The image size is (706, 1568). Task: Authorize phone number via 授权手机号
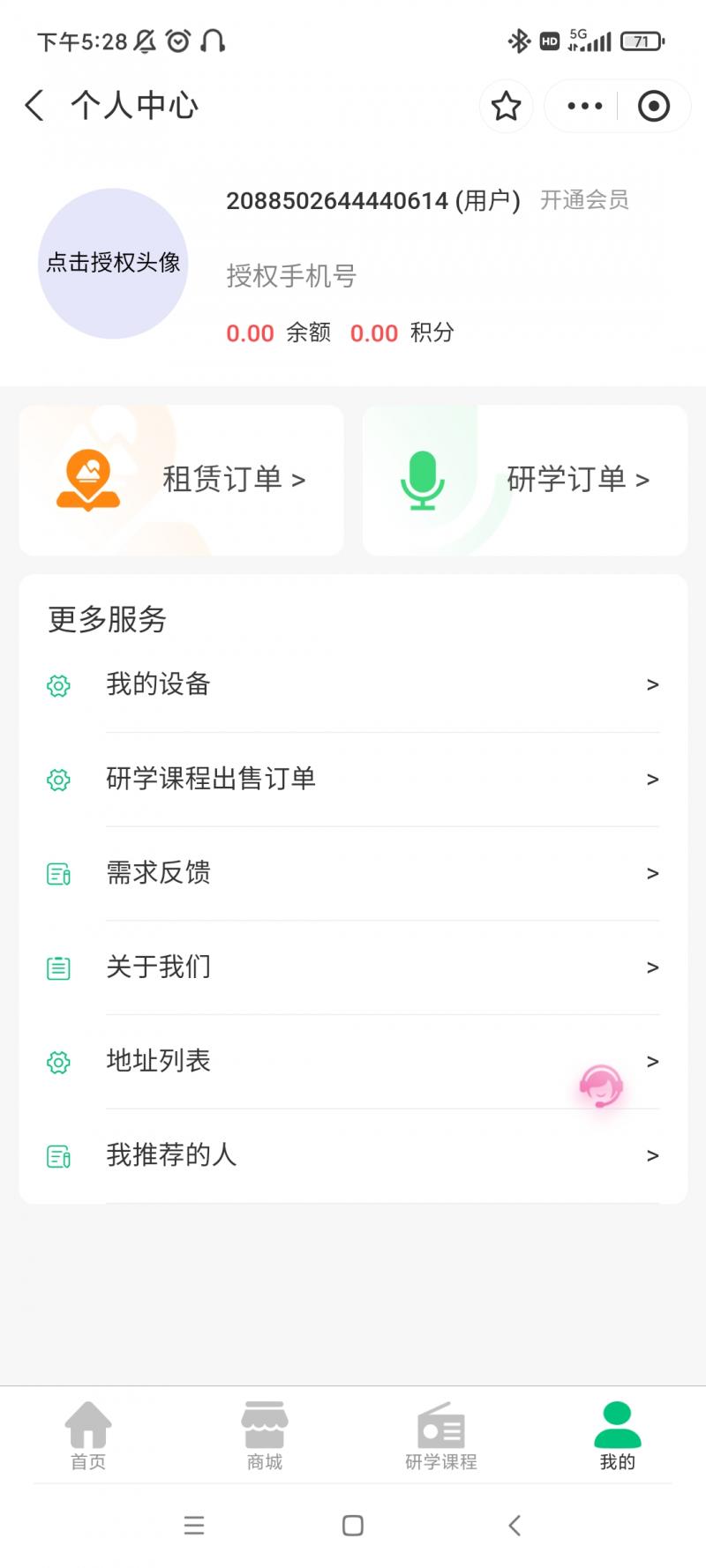(291, 276)
